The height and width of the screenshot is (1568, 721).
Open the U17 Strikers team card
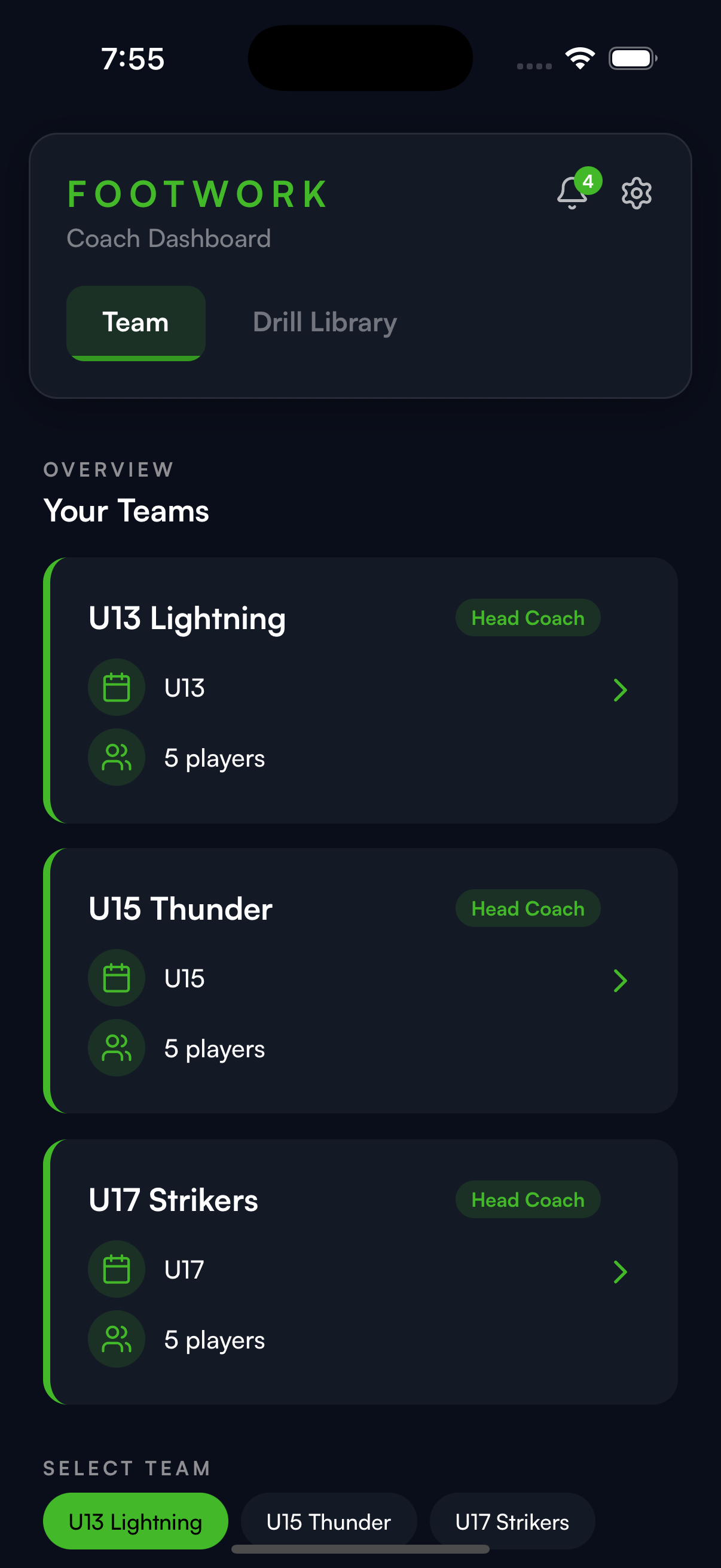click(360, 1271)
